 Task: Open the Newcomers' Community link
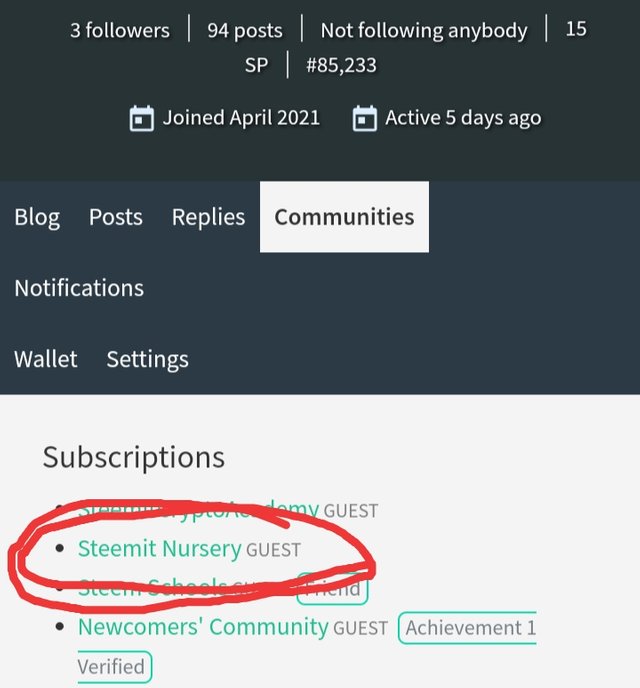[203, 627]
